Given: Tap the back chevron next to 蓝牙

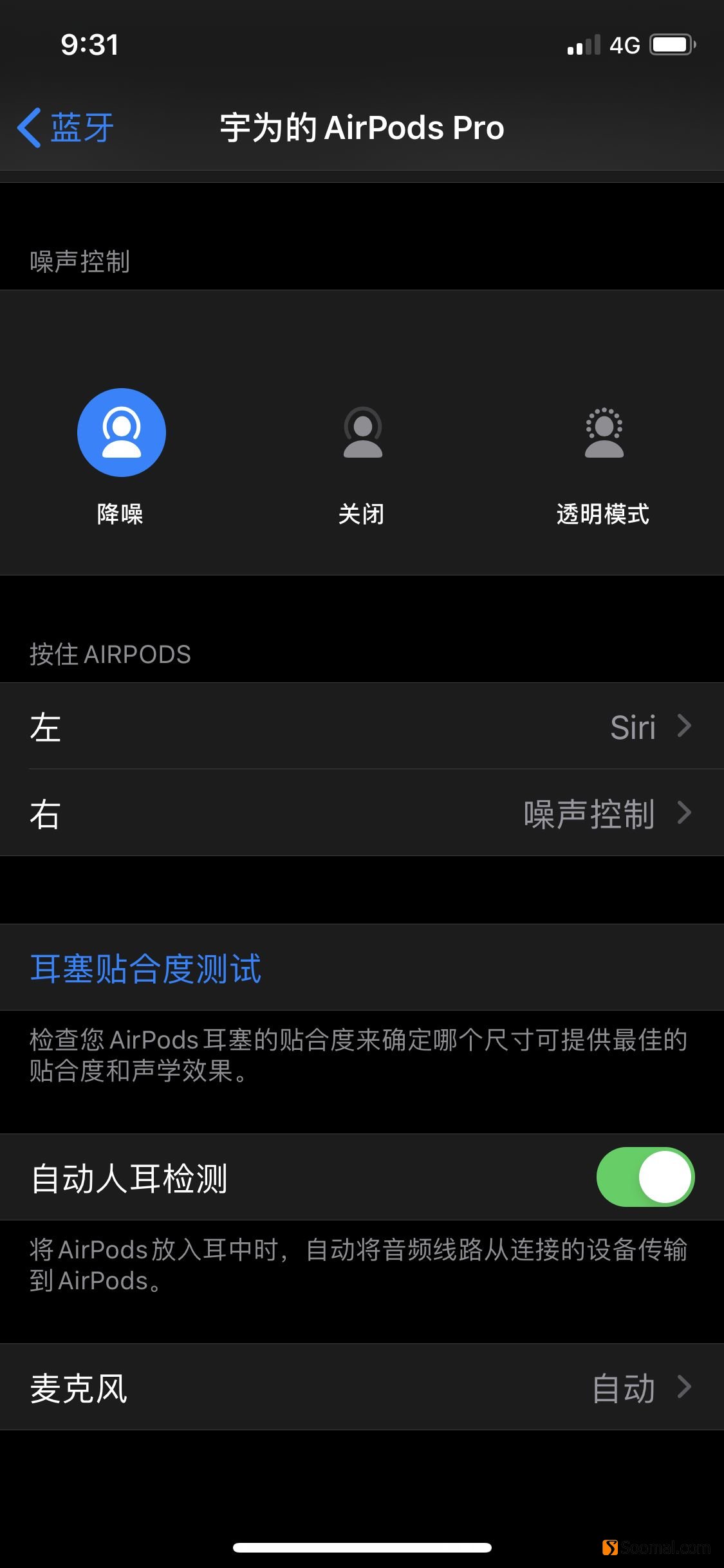Looking at the screenshot, I should [31, 127].
